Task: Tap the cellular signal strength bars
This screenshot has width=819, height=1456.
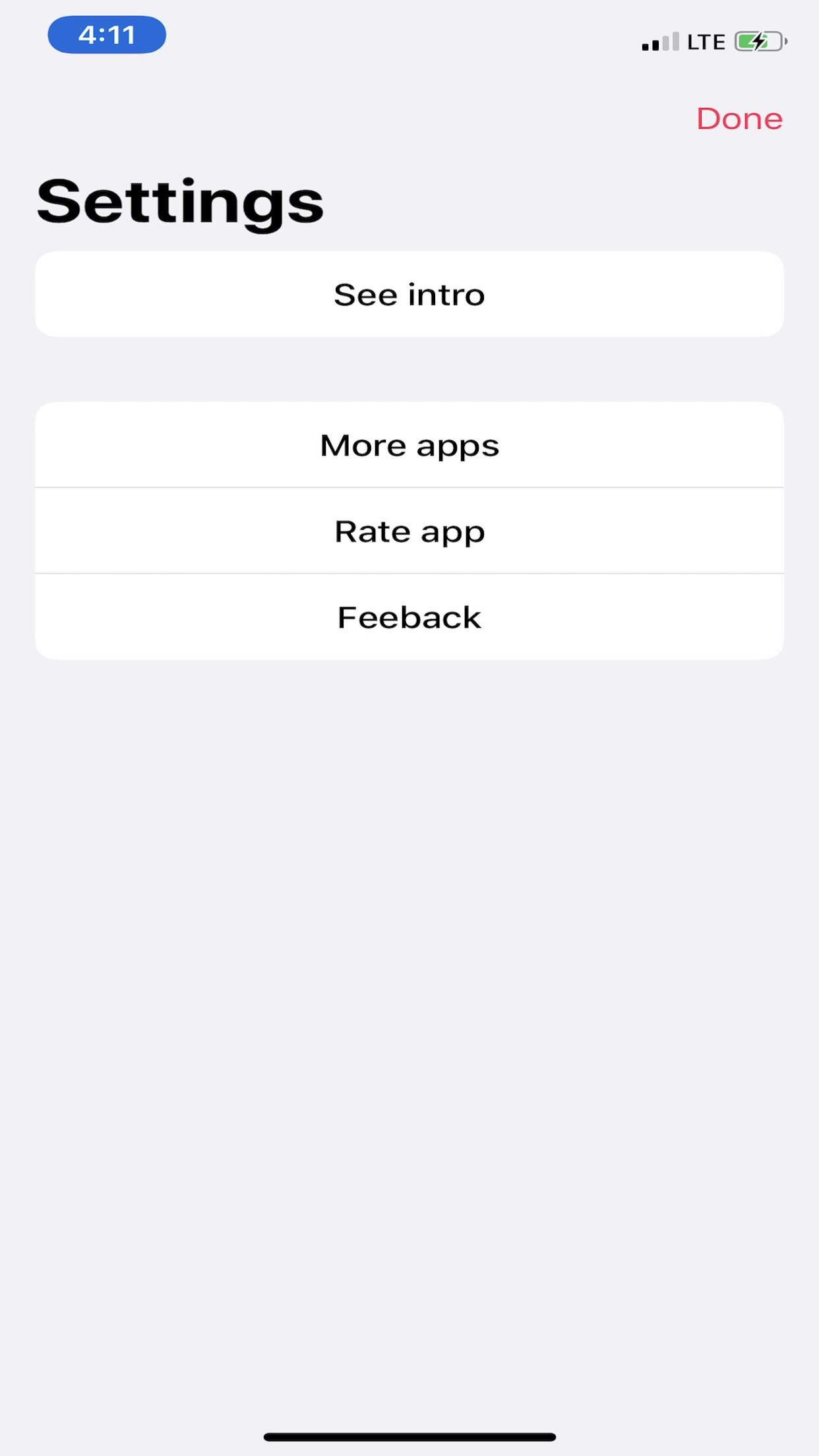Action: 659,42
